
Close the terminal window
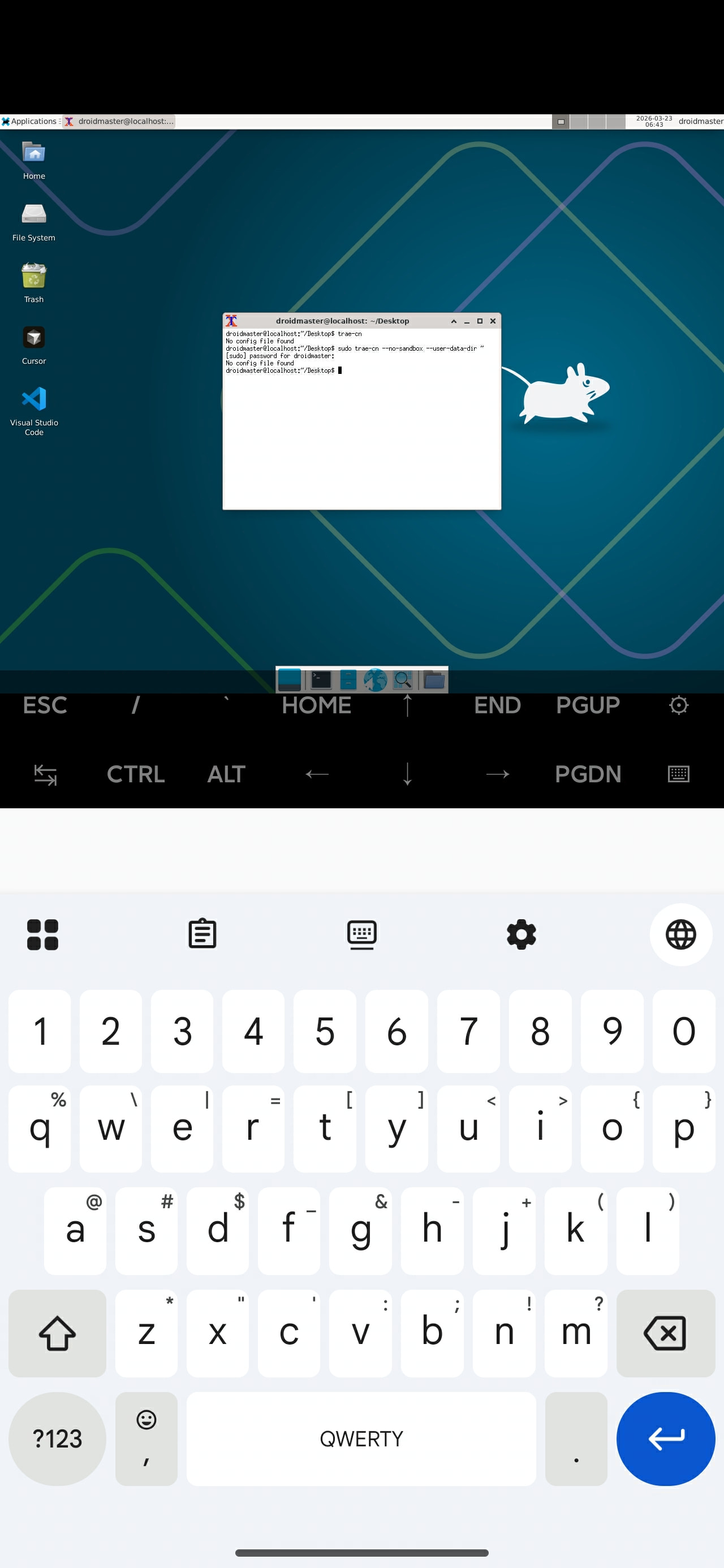493,321
